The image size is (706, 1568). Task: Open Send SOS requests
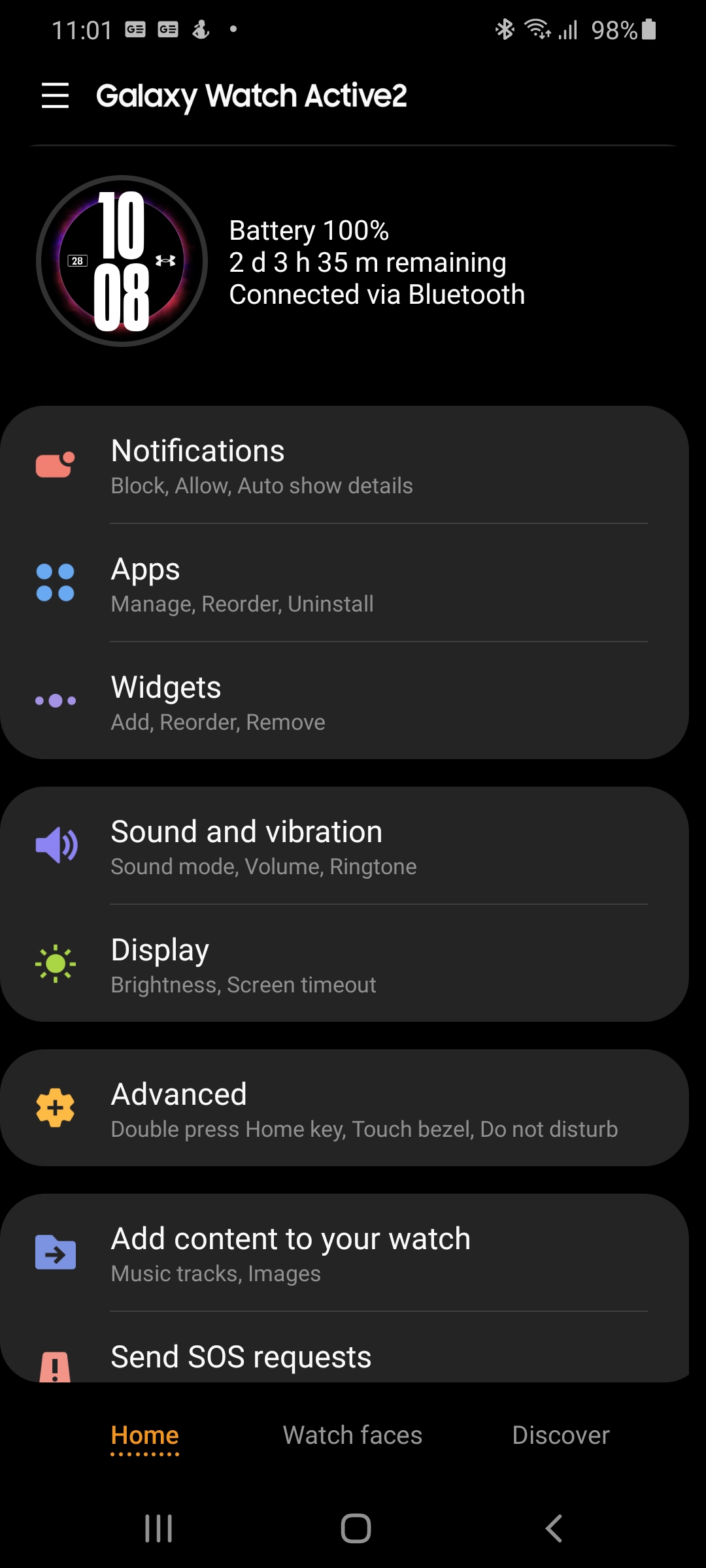pos(345,1359)
